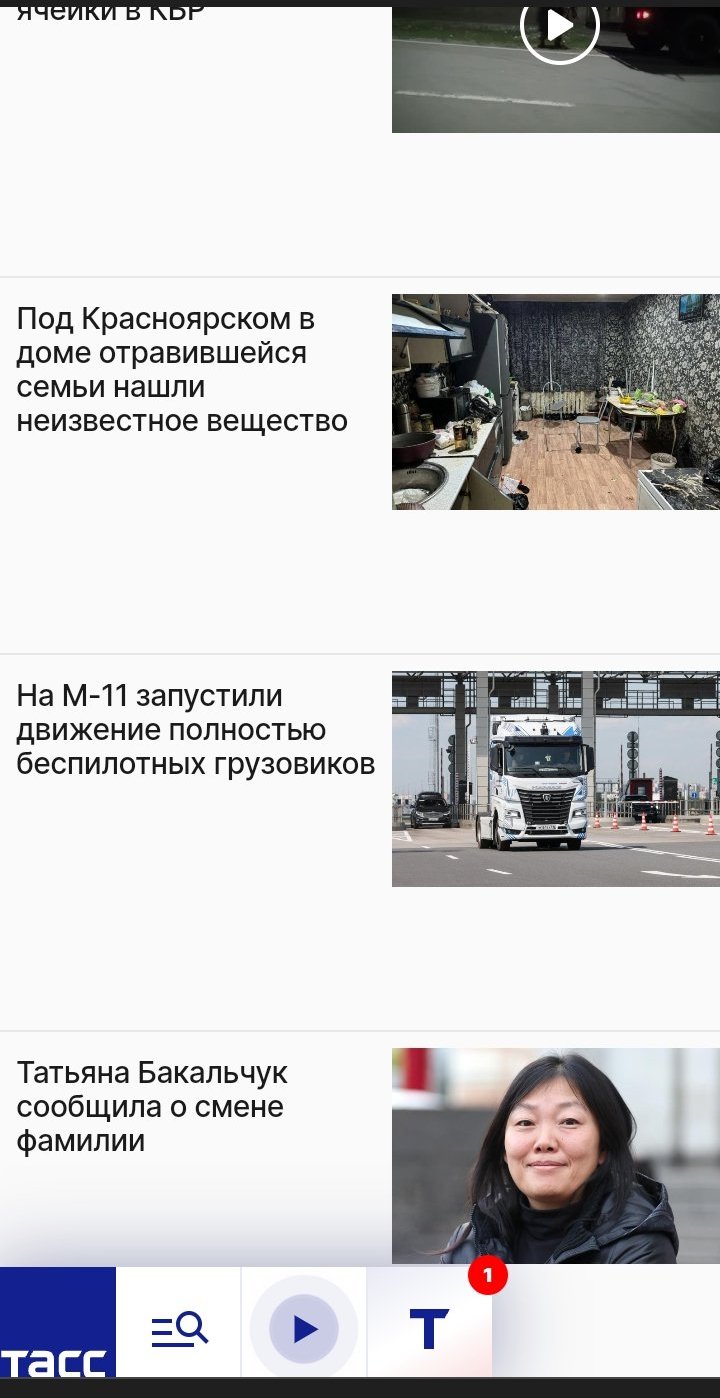The image size is (720, 1398).
Task: Open the menu and search icon
Action: click(x=179, y=1329)
